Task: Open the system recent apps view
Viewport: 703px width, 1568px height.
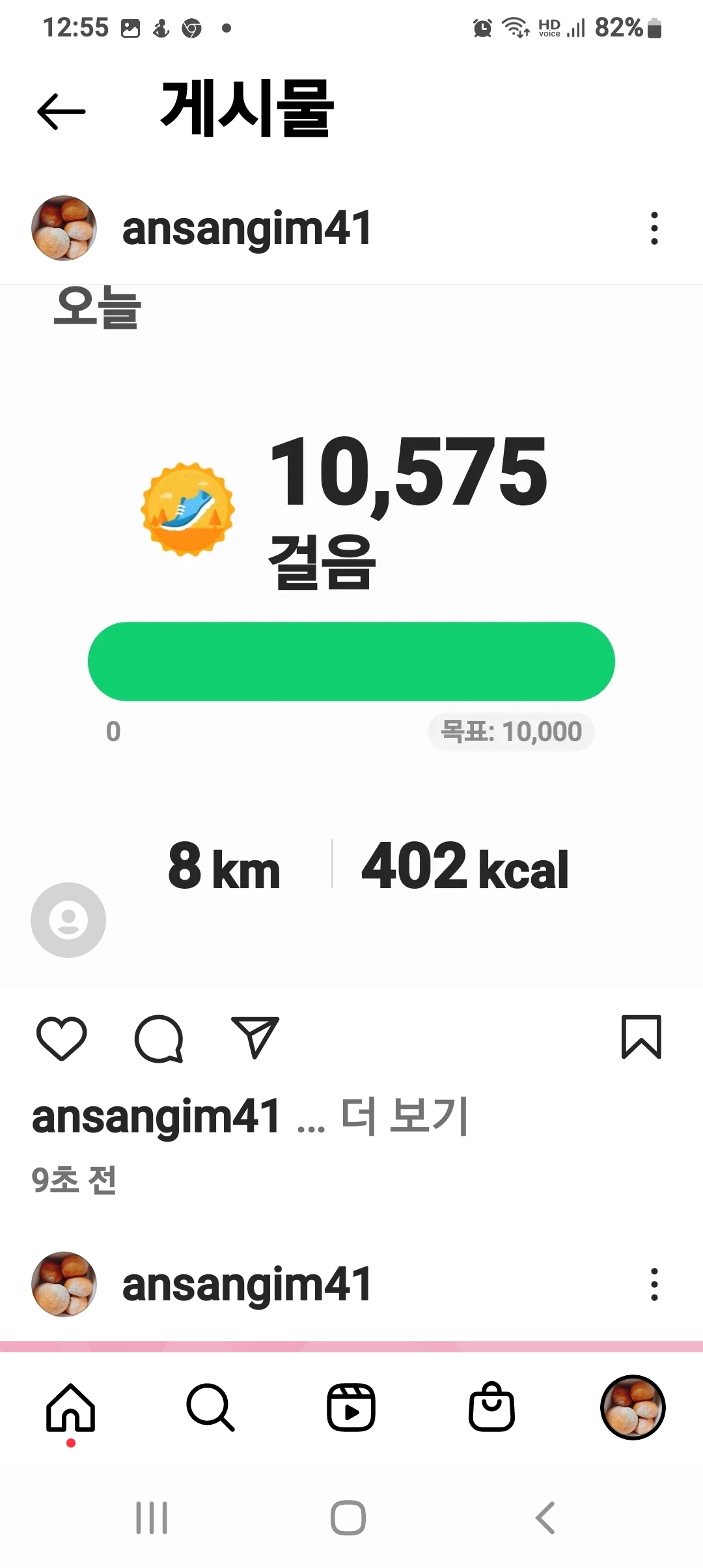Action: 152,1518
